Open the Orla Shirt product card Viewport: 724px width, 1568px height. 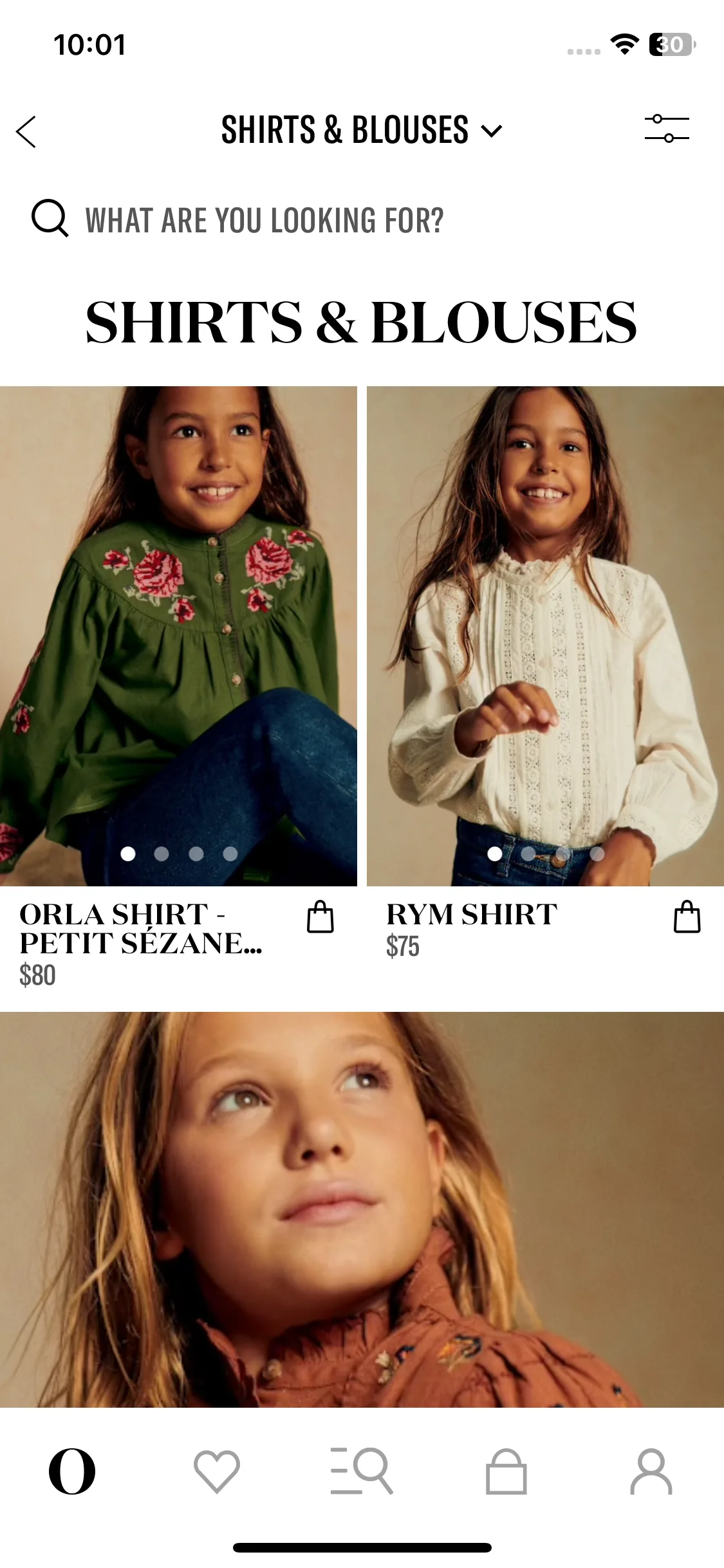tap(178, 636)
